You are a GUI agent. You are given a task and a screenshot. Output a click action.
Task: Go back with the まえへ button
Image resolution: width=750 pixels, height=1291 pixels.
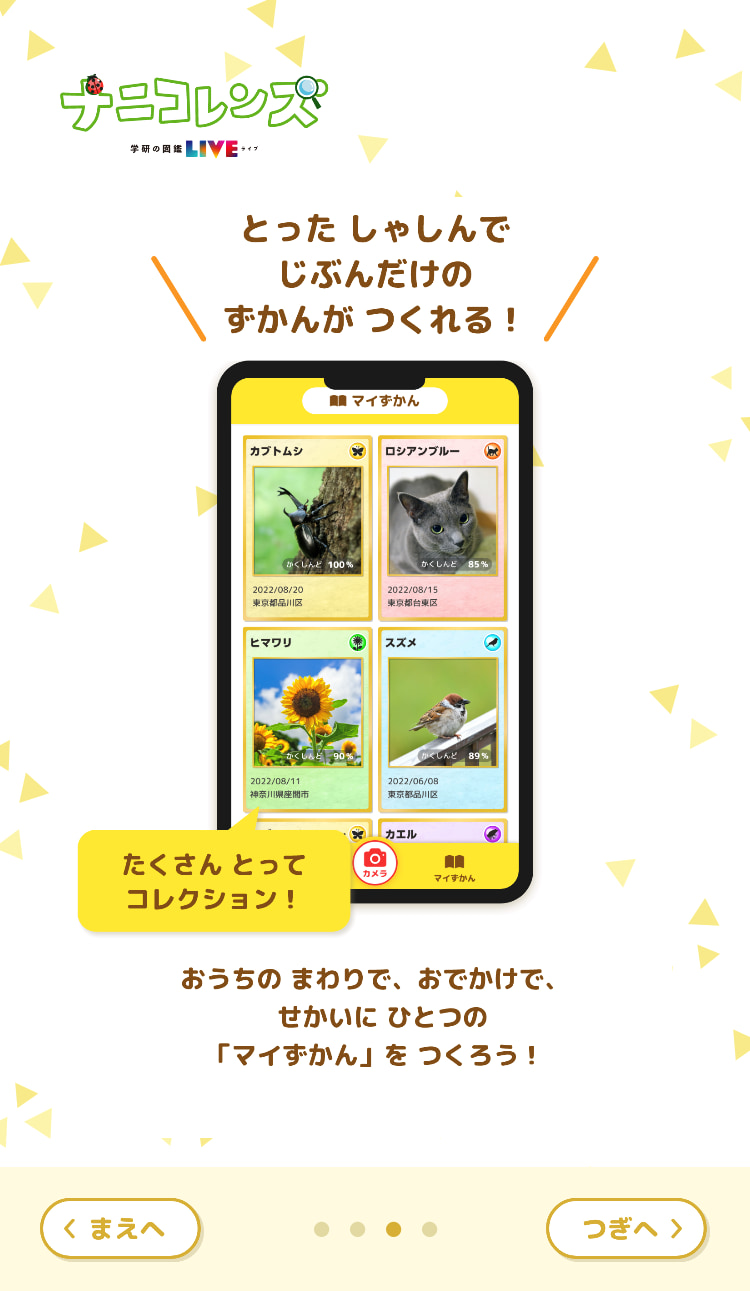[x=120, y=1228]
